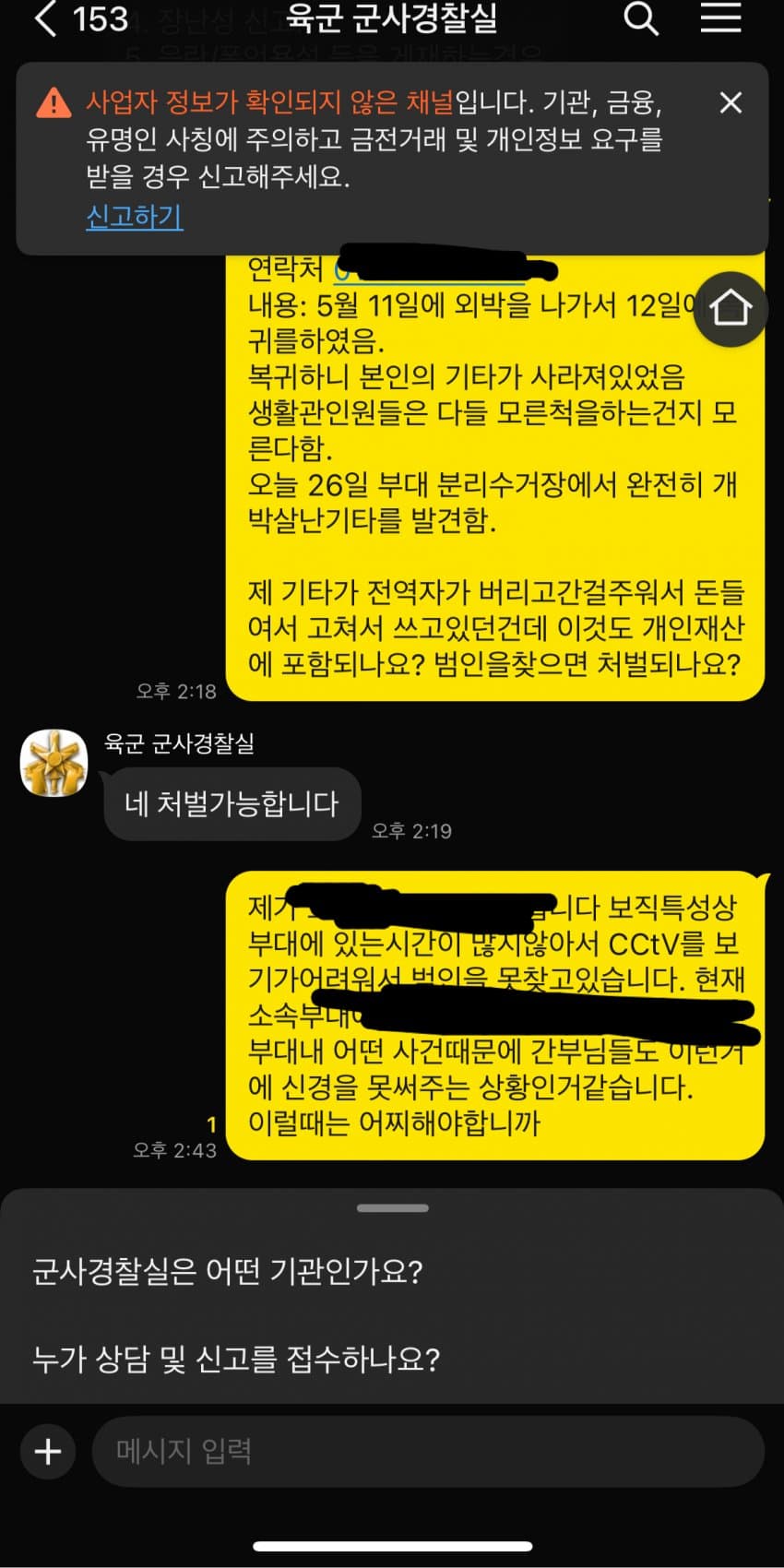View 육군 군사경찰실 profile picture
Viewport: 784px width, 1568px height.
point(54,763)
